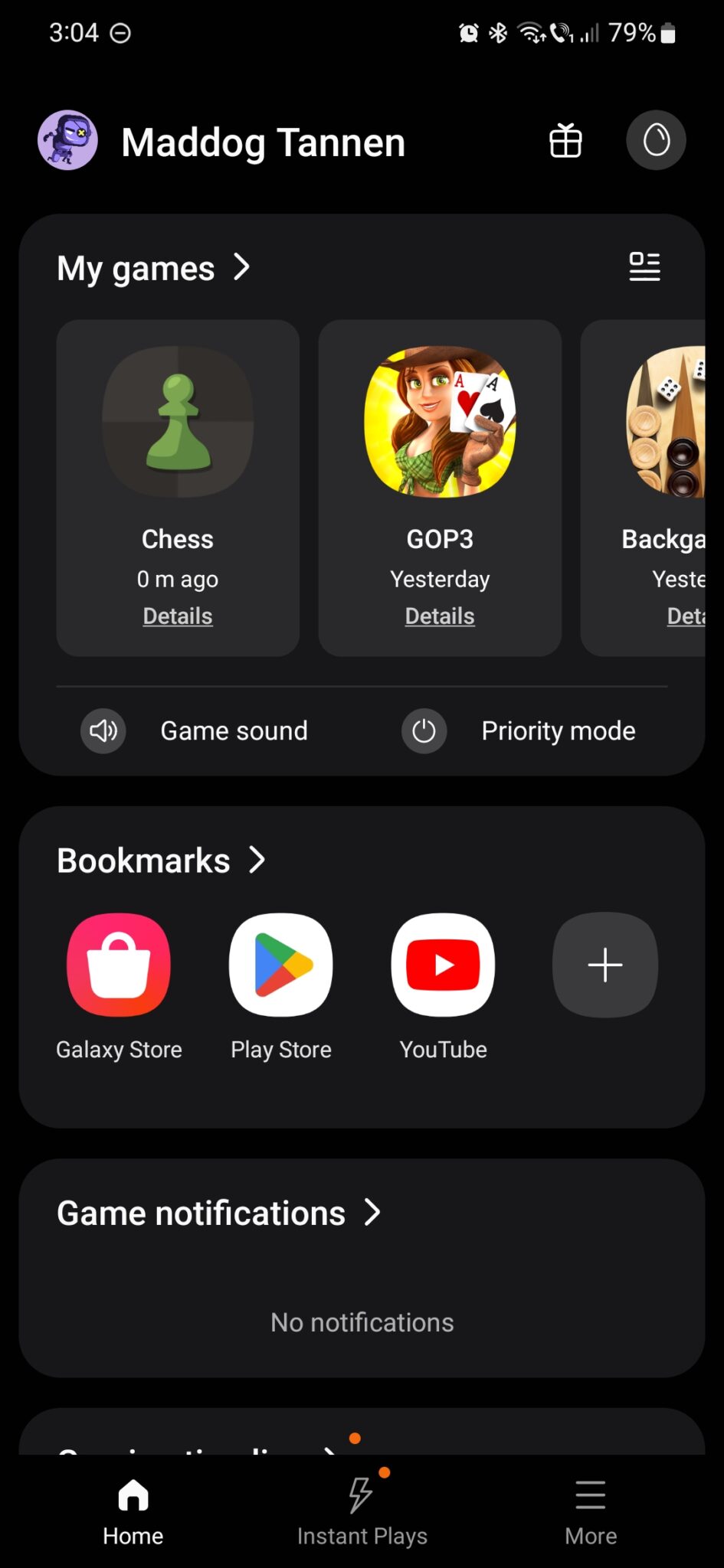Open Details under GOP3
The height and width of the screenshot is (1568, 724).
439,616
